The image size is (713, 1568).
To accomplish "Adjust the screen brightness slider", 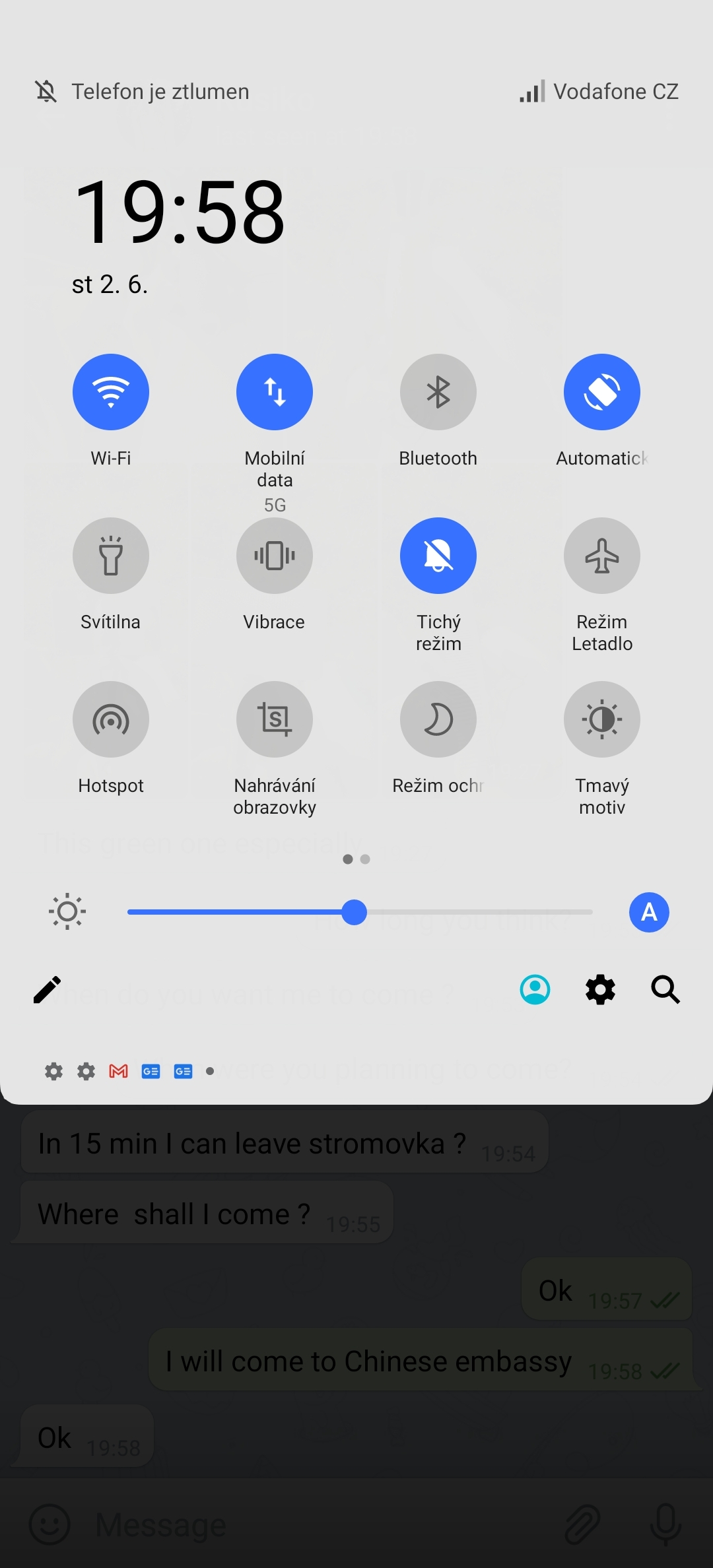I will pos(355,912).
